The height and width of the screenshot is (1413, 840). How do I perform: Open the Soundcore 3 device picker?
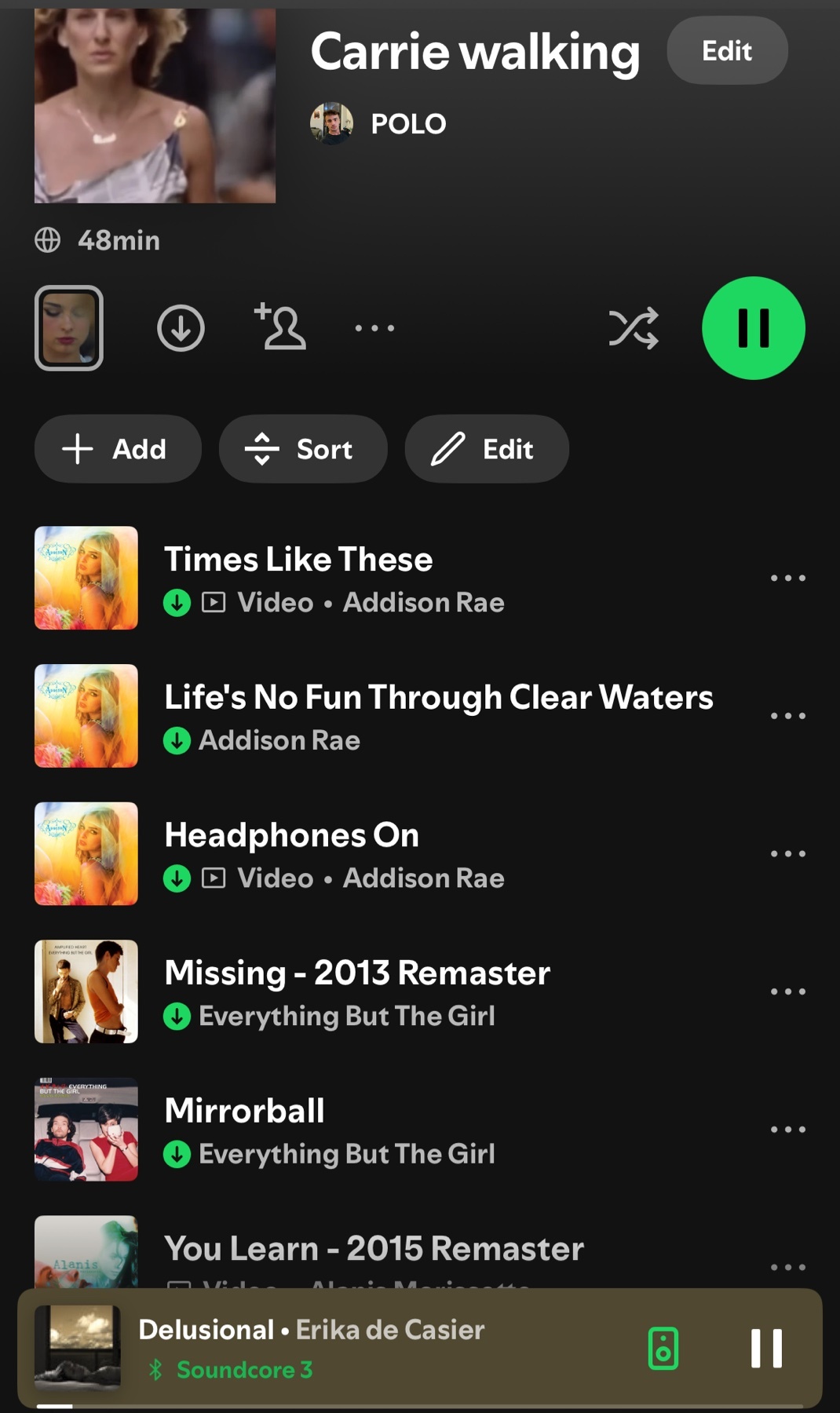click(663, 1349)
